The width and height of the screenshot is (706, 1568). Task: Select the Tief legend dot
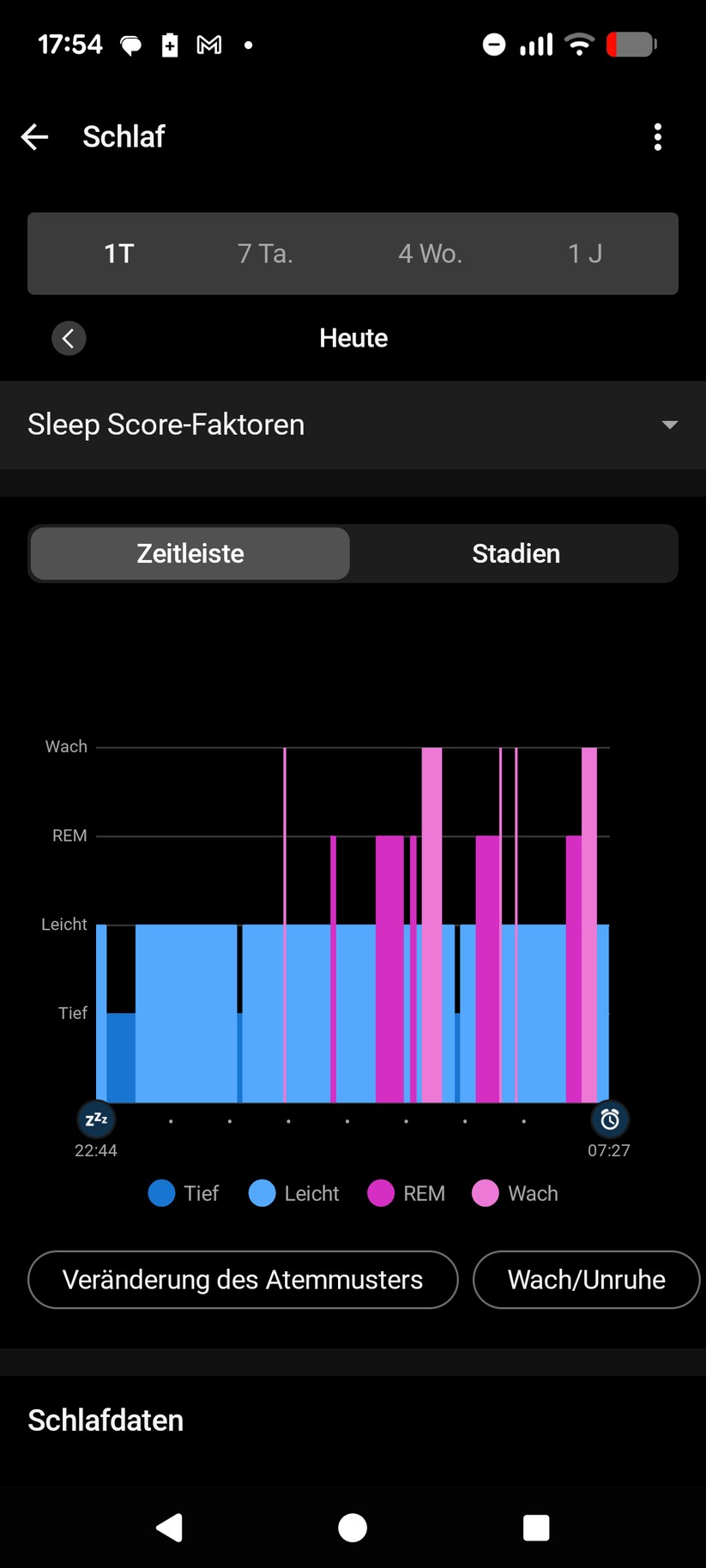160,1193
